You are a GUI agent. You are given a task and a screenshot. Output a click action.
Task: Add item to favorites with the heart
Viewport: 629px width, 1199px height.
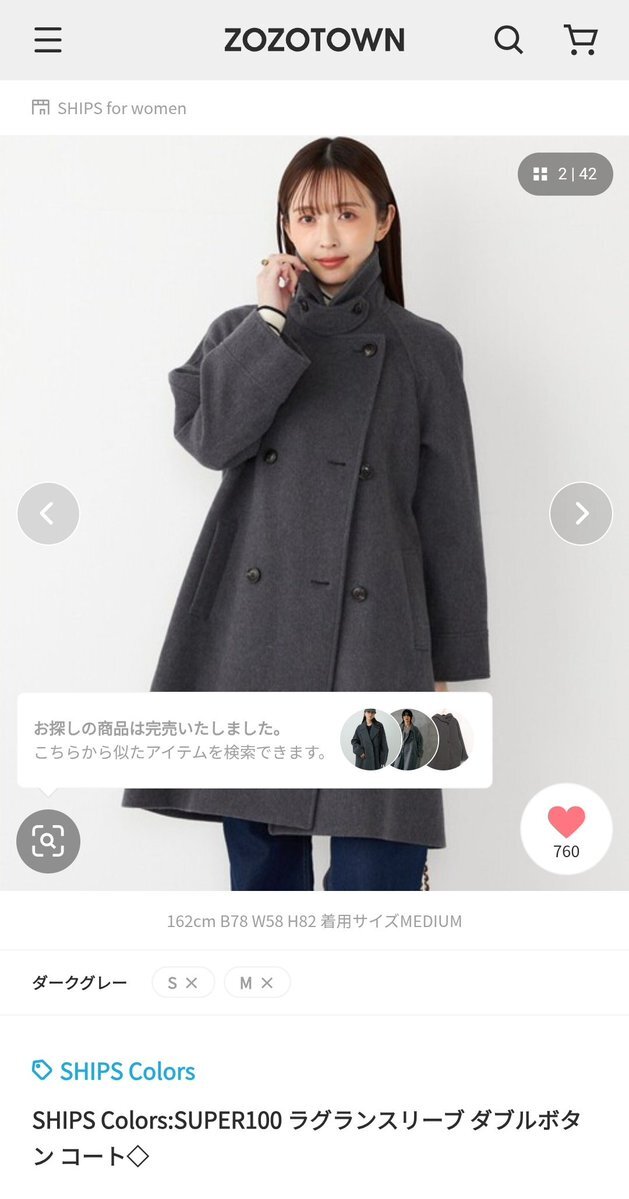pyautogui.click(x=566, y=829)
